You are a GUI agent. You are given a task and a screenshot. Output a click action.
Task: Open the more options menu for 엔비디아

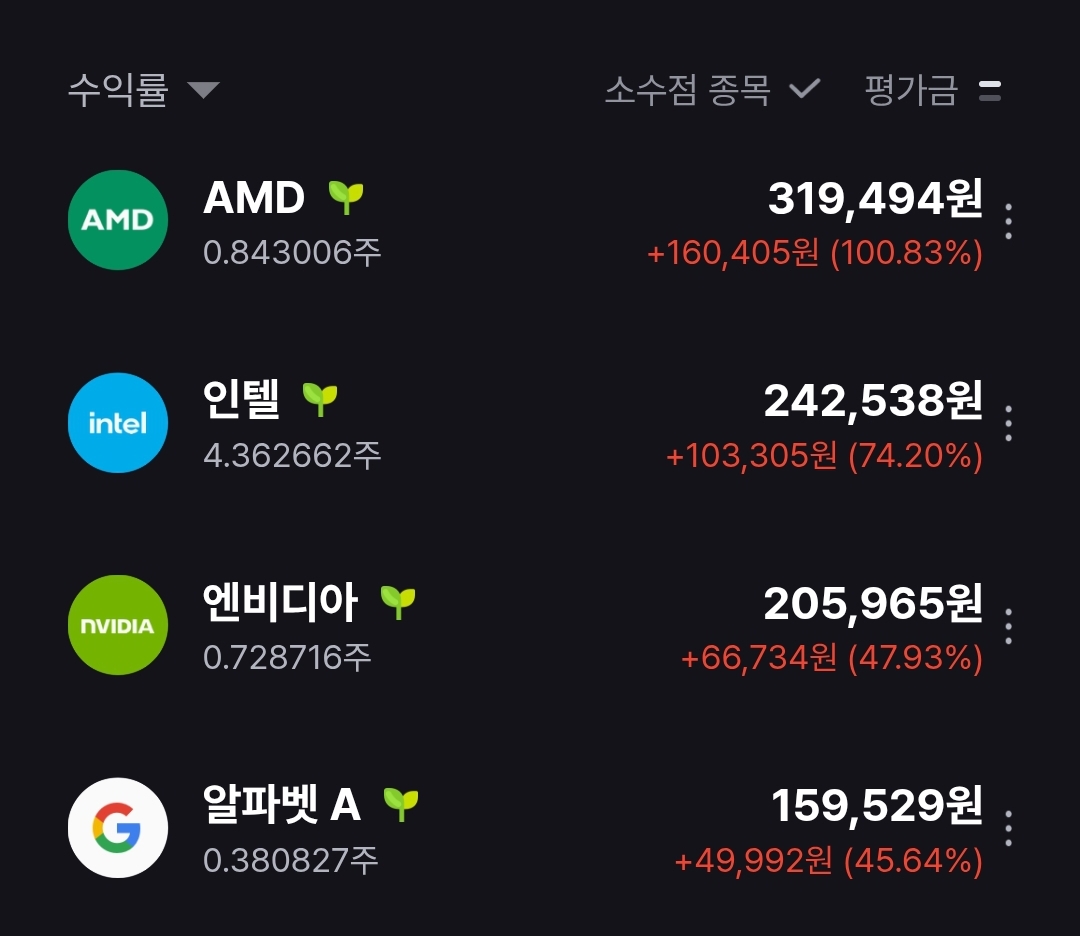[x=1008, y=626]
